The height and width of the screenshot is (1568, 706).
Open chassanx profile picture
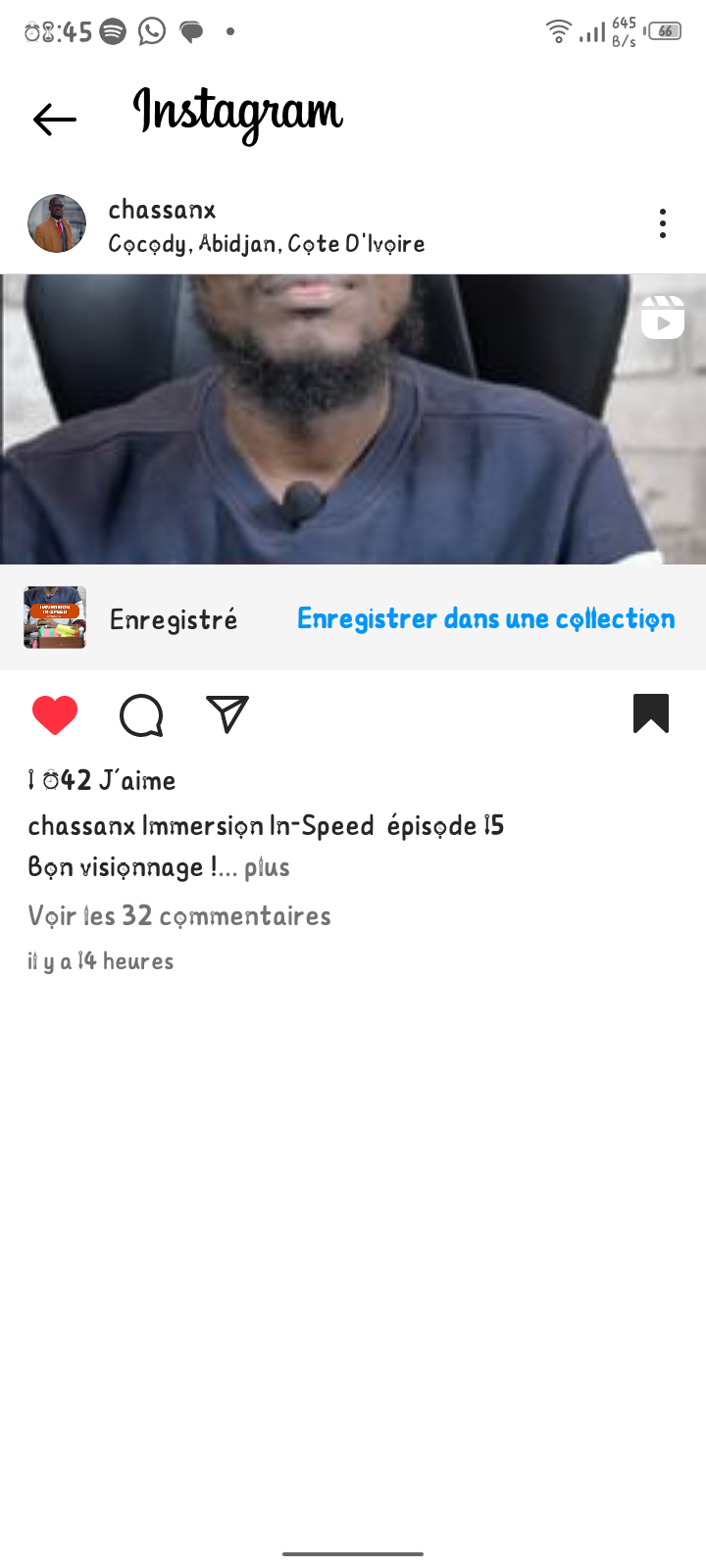[x=57, y=223]
